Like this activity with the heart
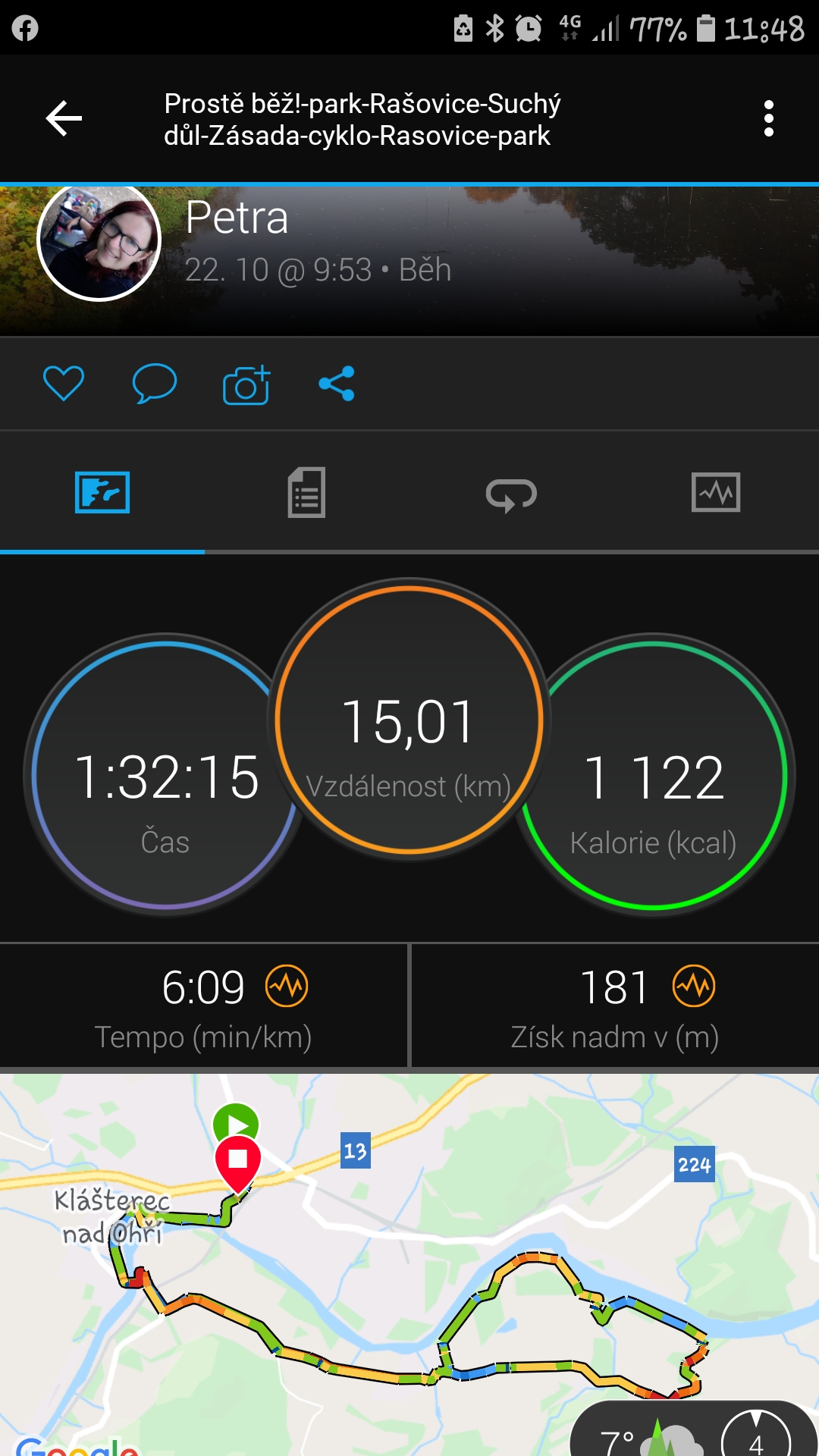 coord(64,383)
